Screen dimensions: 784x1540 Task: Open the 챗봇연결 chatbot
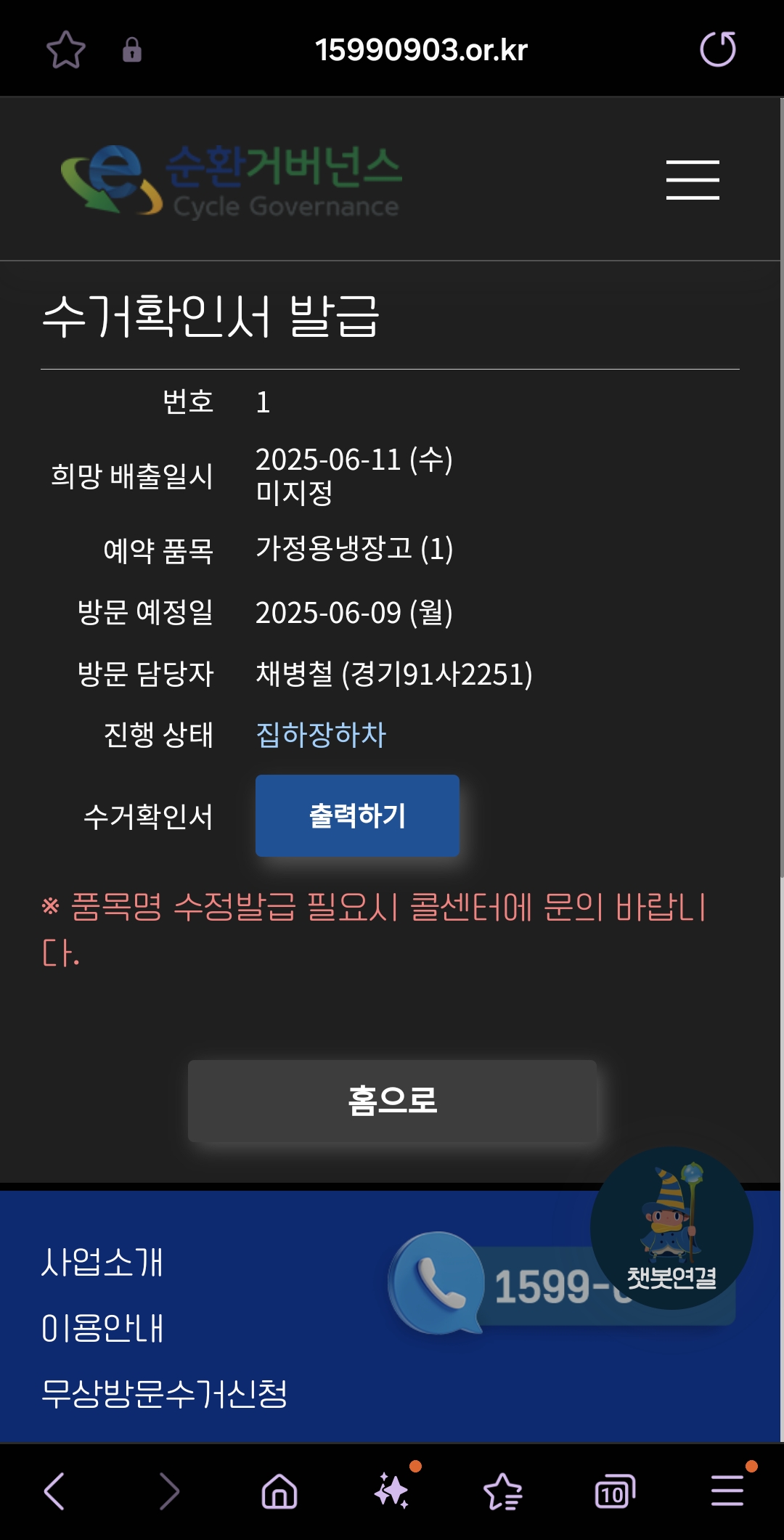[671, 1228]
